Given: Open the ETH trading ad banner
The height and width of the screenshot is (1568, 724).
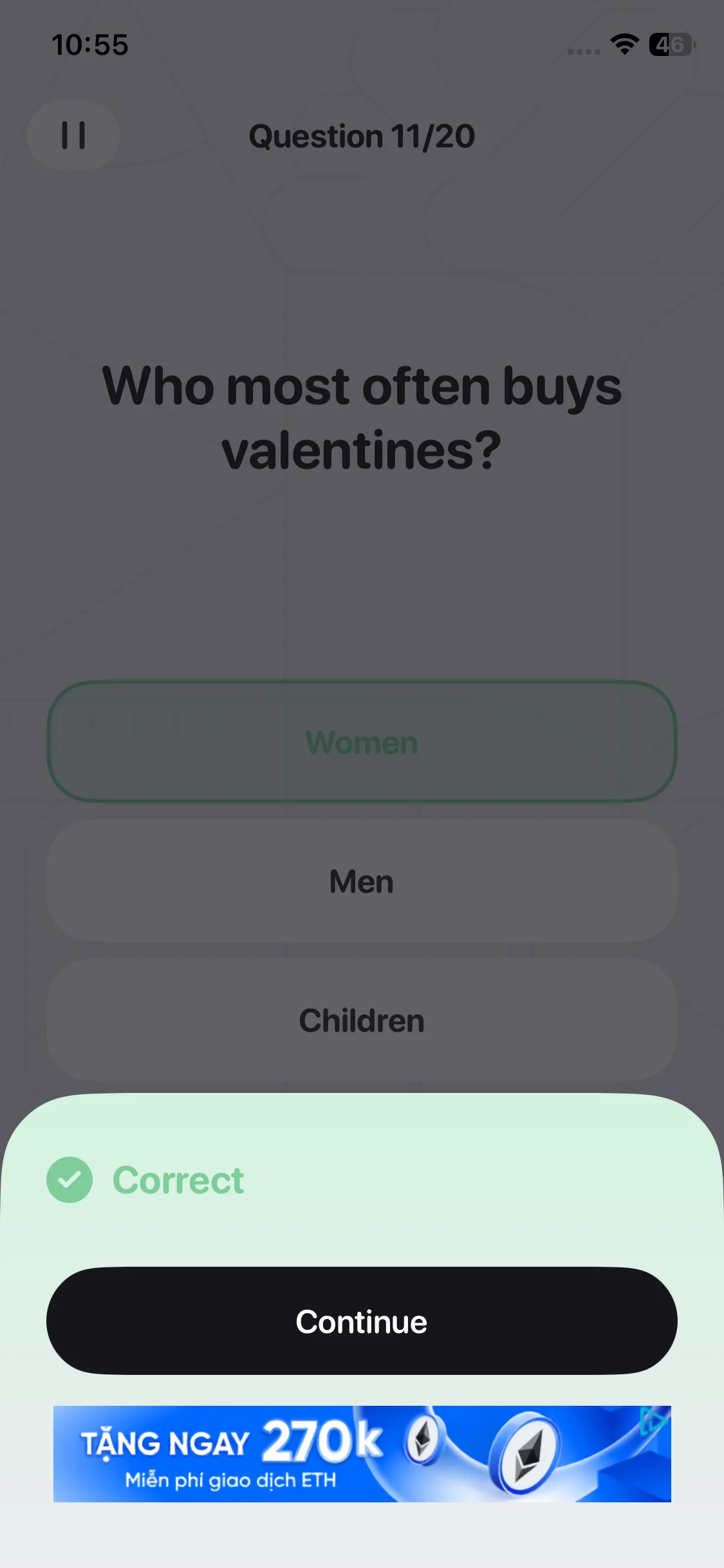Looking at the screenshot, I should (x=362, y=1453).
